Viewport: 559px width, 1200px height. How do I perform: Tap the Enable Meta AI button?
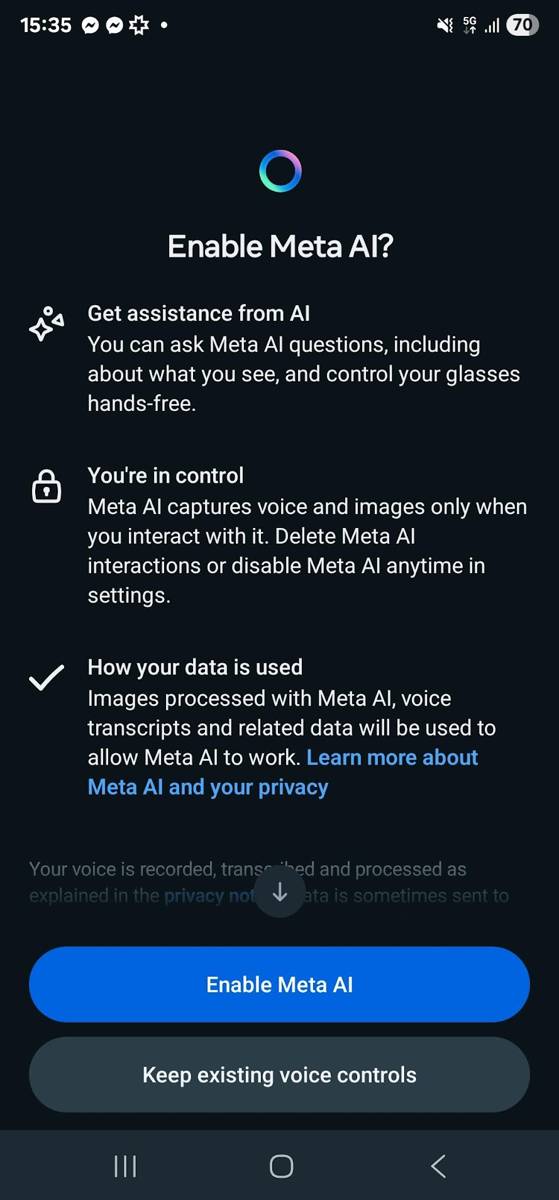pos(279,984)
